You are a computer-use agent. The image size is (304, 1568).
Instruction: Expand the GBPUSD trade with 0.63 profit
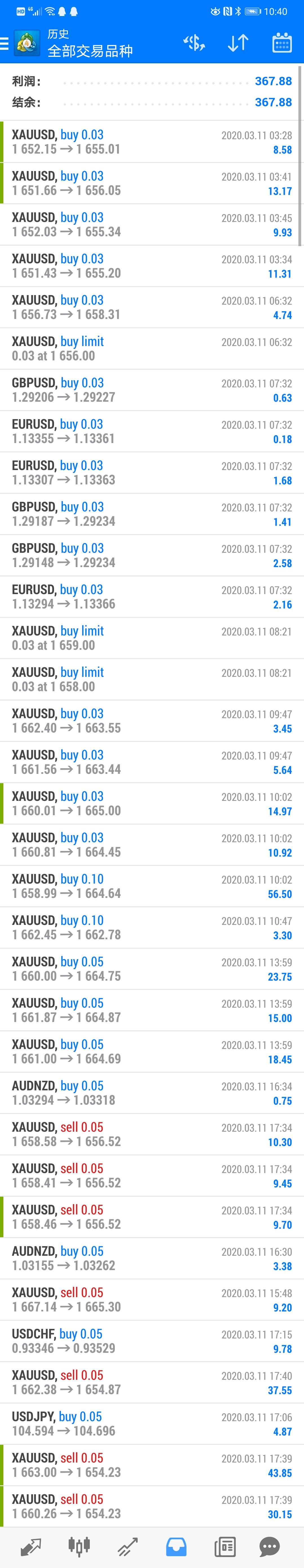(152, 390)
